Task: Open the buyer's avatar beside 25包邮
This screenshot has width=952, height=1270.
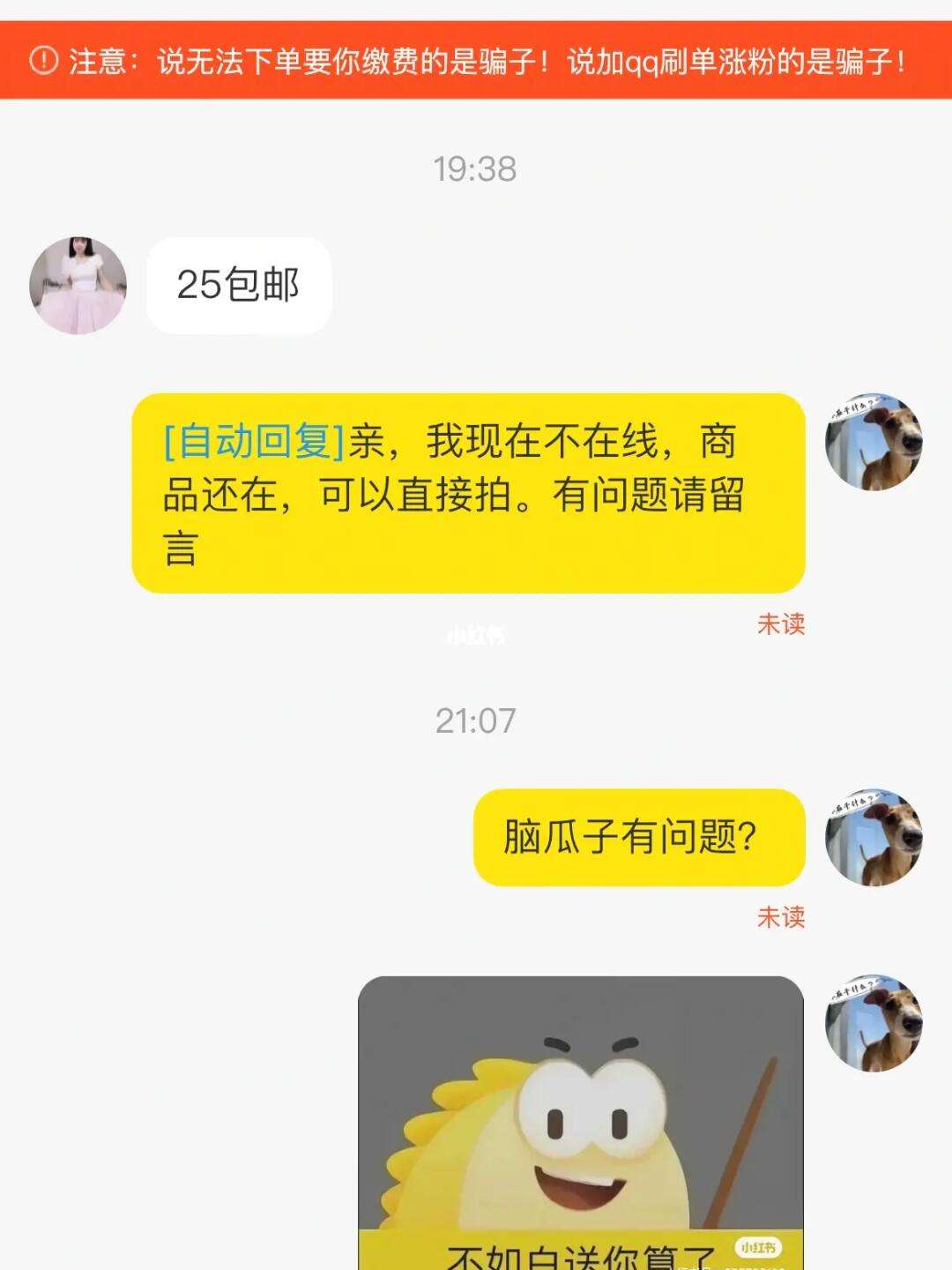Action: [x=78, y=285]
